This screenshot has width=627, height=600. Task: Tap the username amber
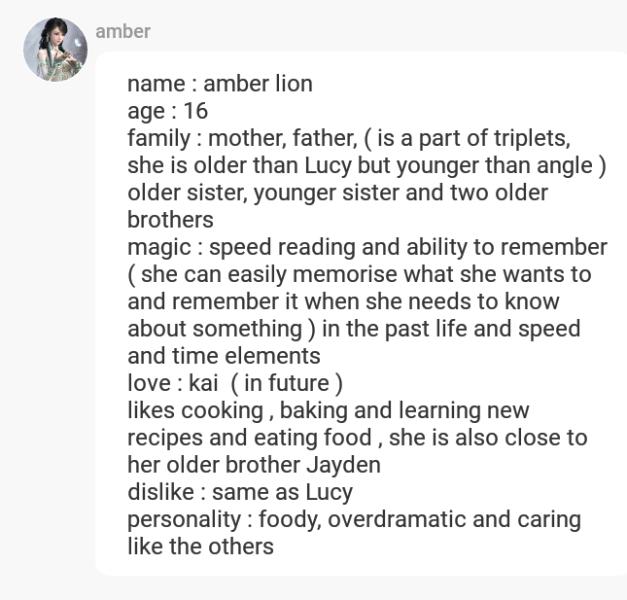coord(123,31)
